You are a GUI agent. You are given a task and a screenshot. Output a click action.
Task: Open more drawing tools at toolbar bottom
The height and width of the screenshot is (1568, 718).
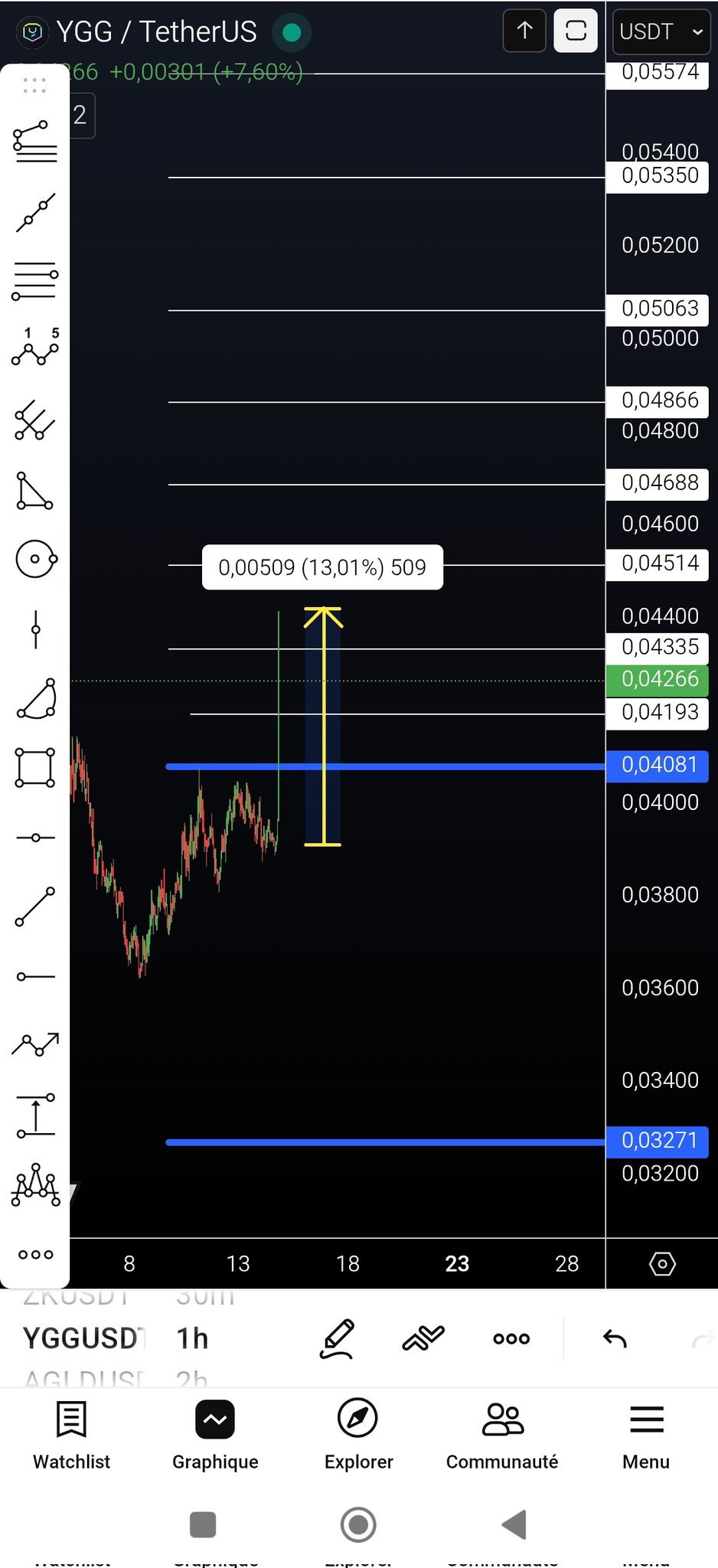tap(35, 1254)
